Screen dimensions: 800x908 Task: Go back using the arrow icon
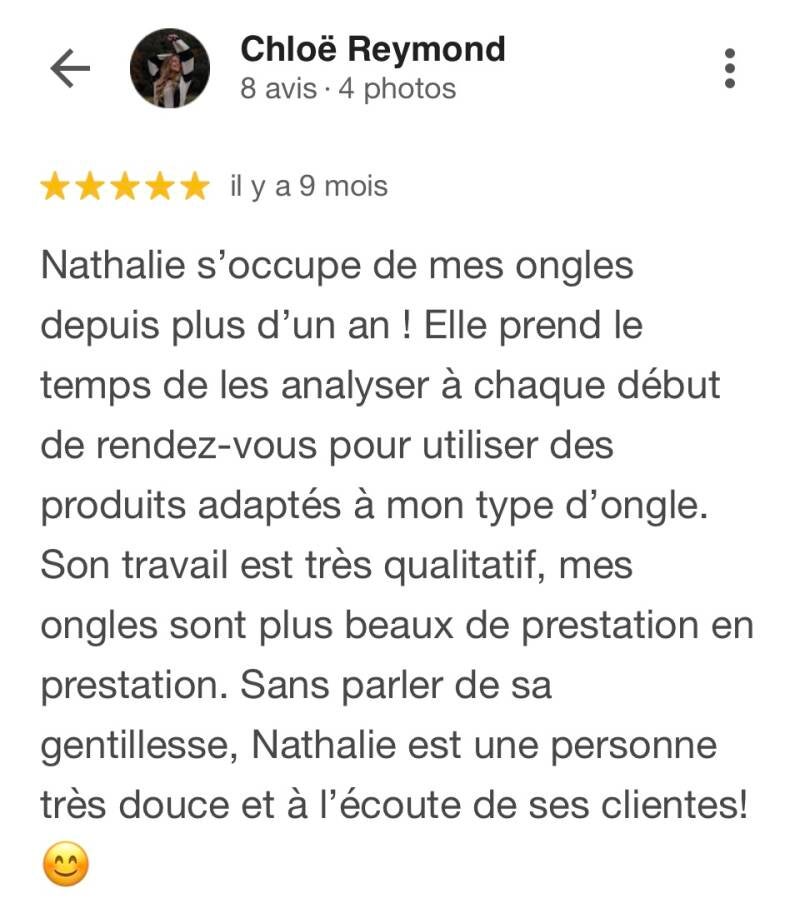pyautogui.click(x=70, y=68)
